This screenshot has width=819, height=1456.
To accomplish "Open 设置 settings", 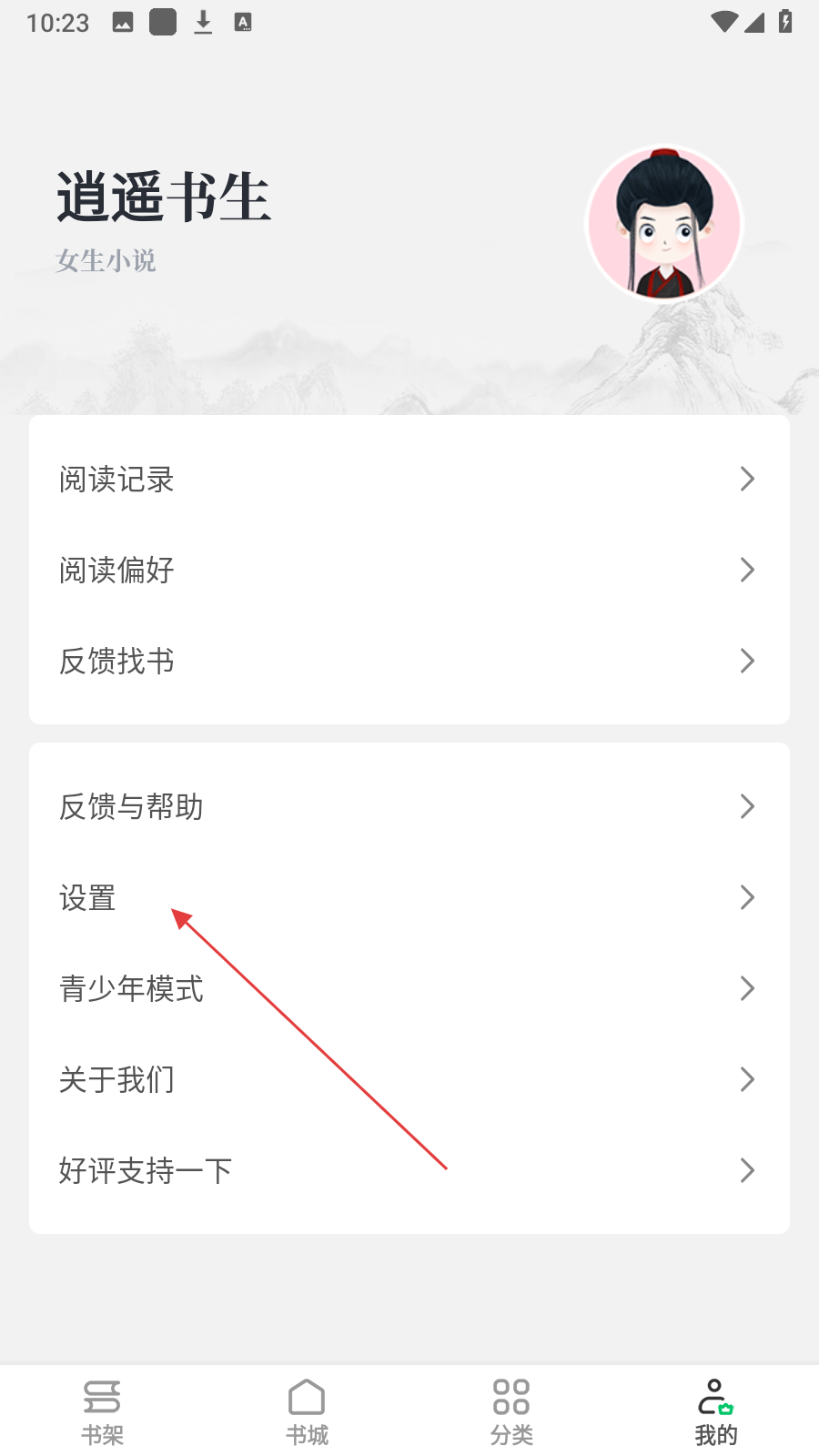I will [x=409, y=898].
